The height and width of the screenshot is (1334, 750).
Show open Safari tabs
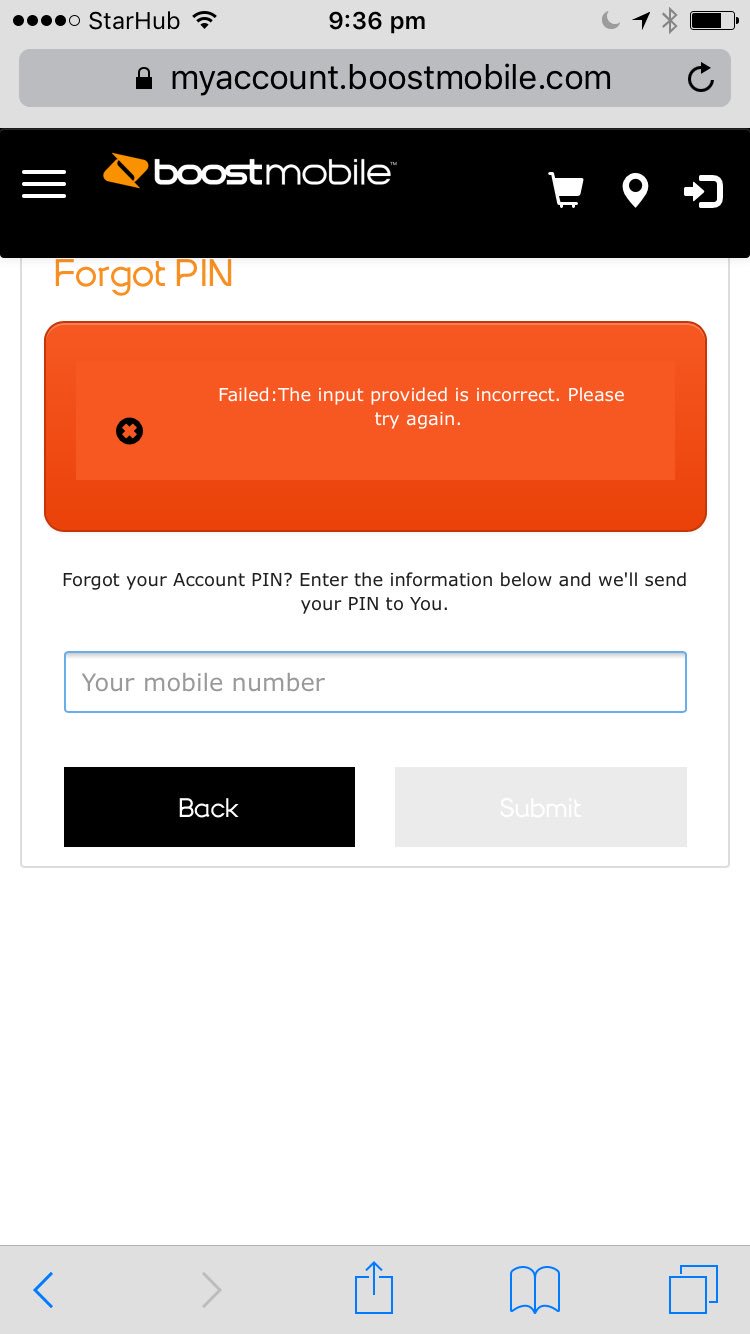[693, 1290]
